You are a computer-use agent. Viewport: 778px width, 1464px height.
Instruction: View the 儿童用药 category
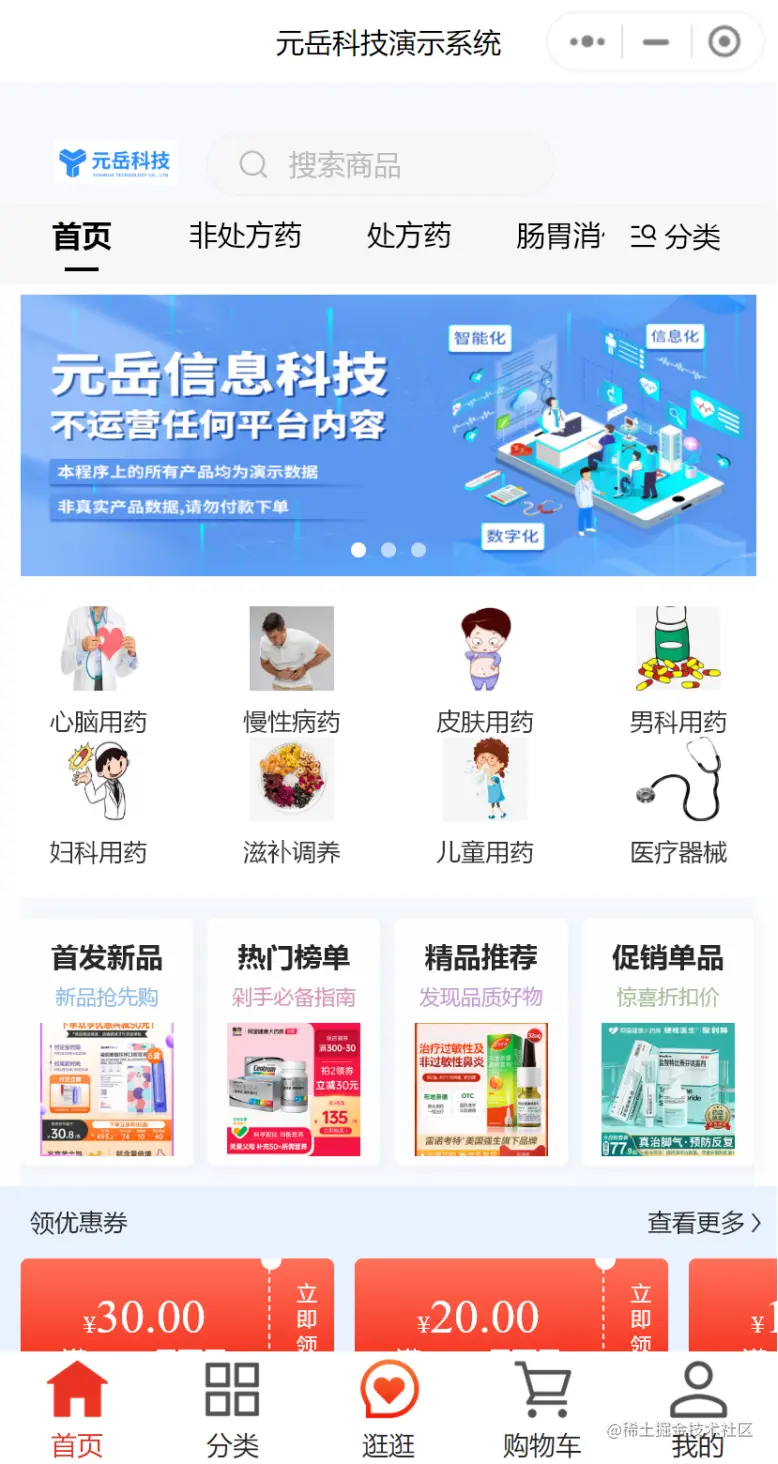click(485, 802)
